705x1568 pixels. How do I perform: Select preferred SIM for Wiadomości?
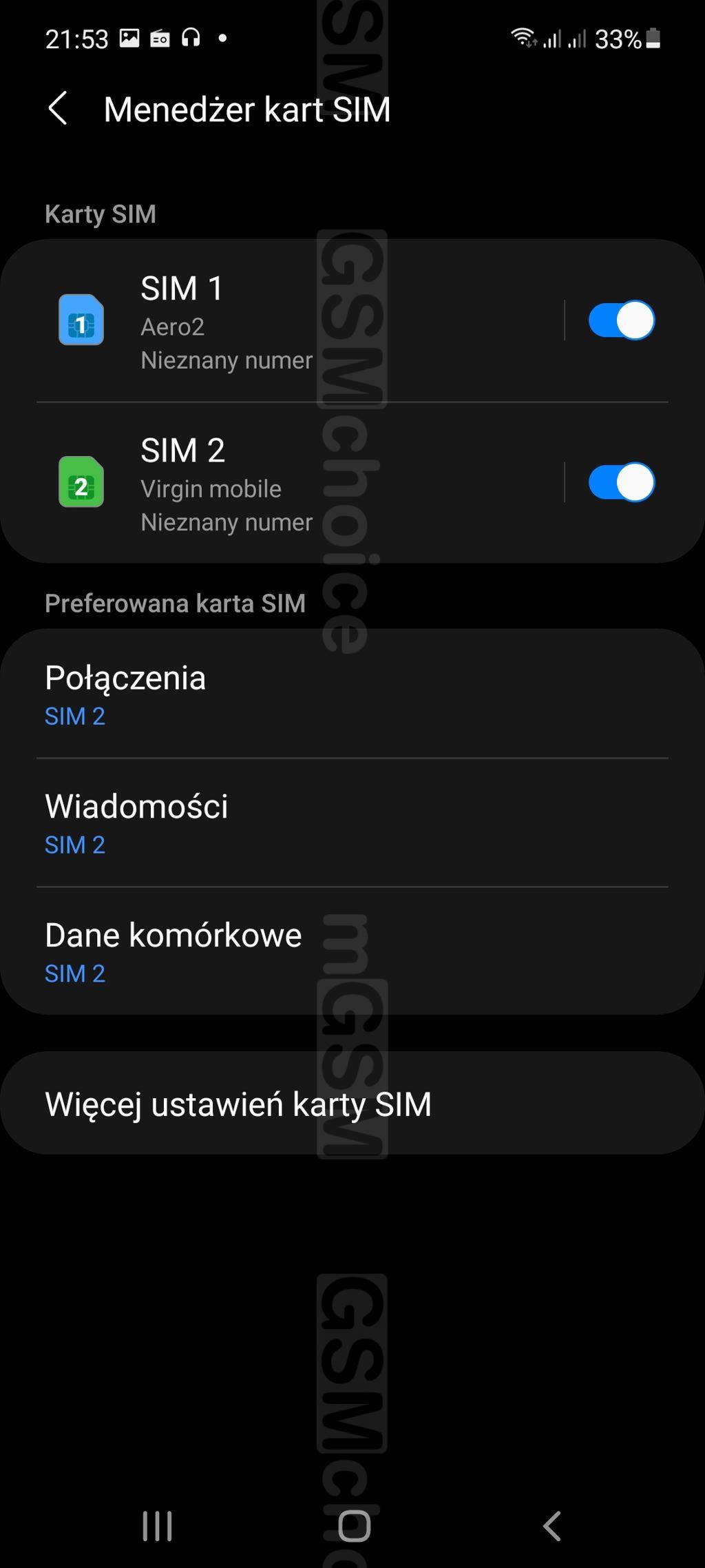point(352,823)
